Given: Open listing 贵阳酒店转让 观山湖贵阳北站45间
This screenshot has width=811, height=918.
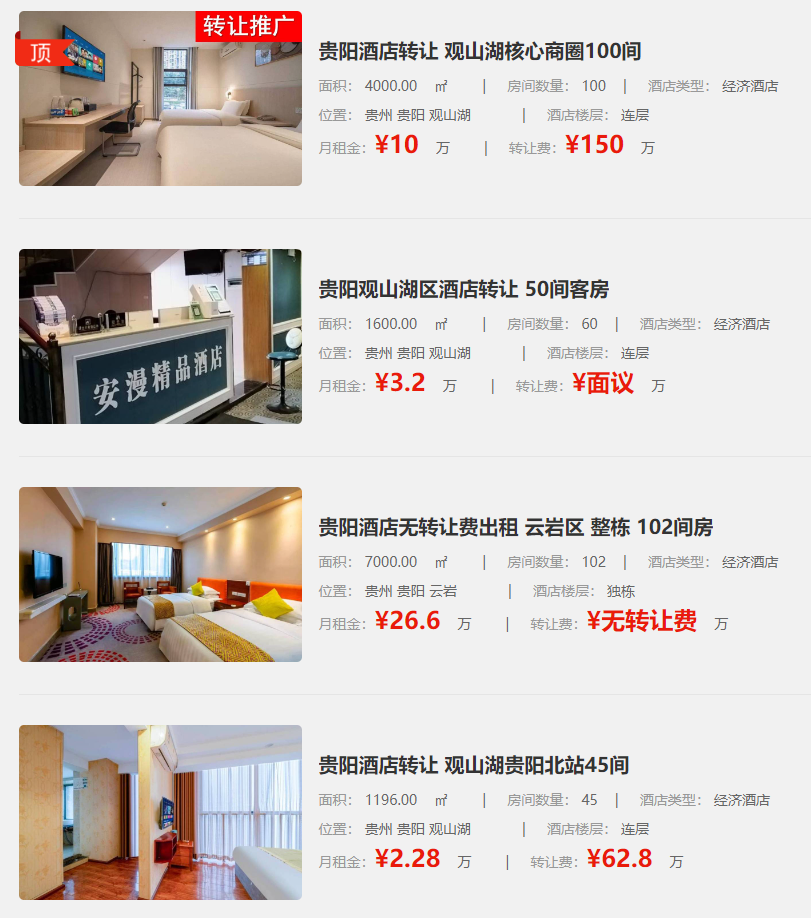Looking at the screenshot, I should point(473,765).
